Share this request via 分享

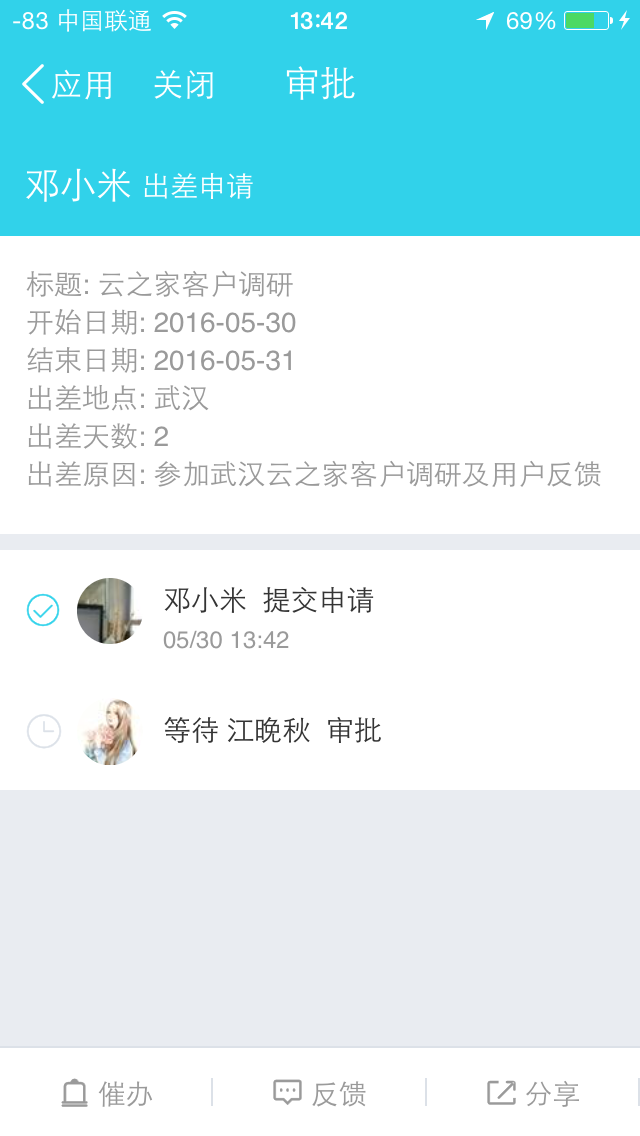[533, 1093]
